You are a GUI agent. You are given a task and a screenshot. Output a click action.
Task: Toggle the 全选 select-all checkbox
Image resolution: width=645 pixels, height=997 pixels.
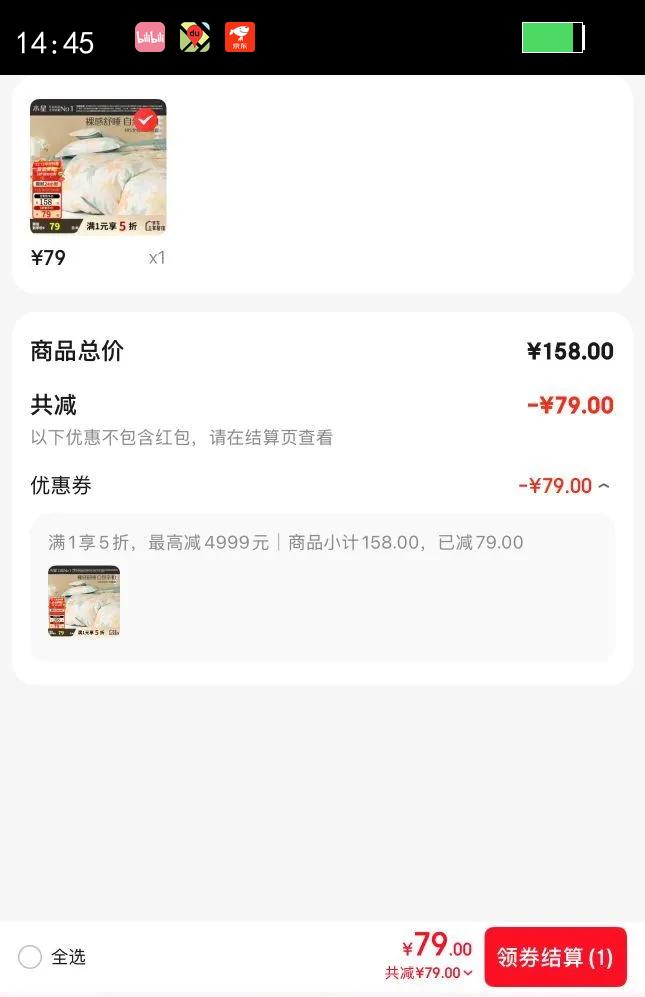click(x=30, y=957)
